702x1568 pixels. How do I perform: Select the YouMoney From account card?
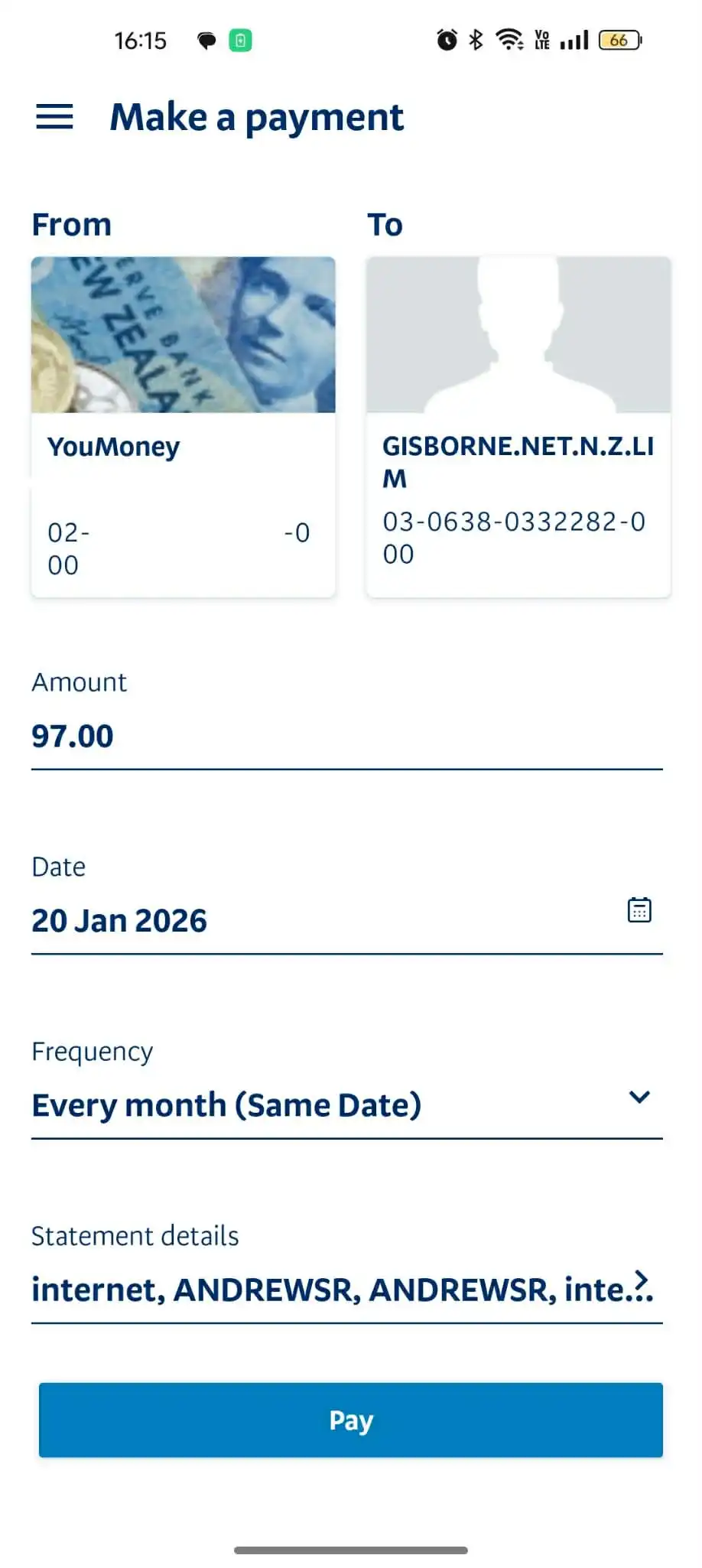point(183,425)
